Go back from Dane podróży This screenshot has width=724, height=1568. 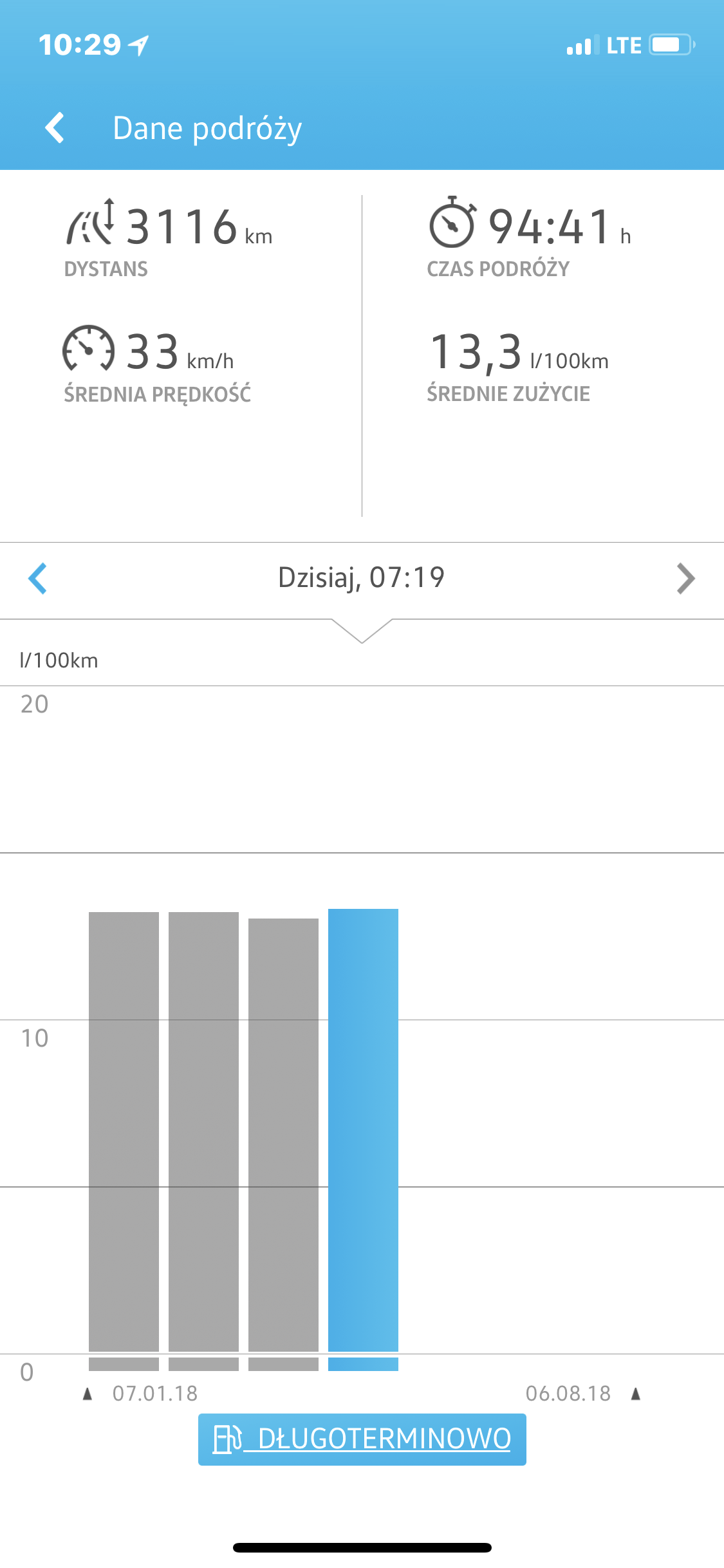[55, 127]
